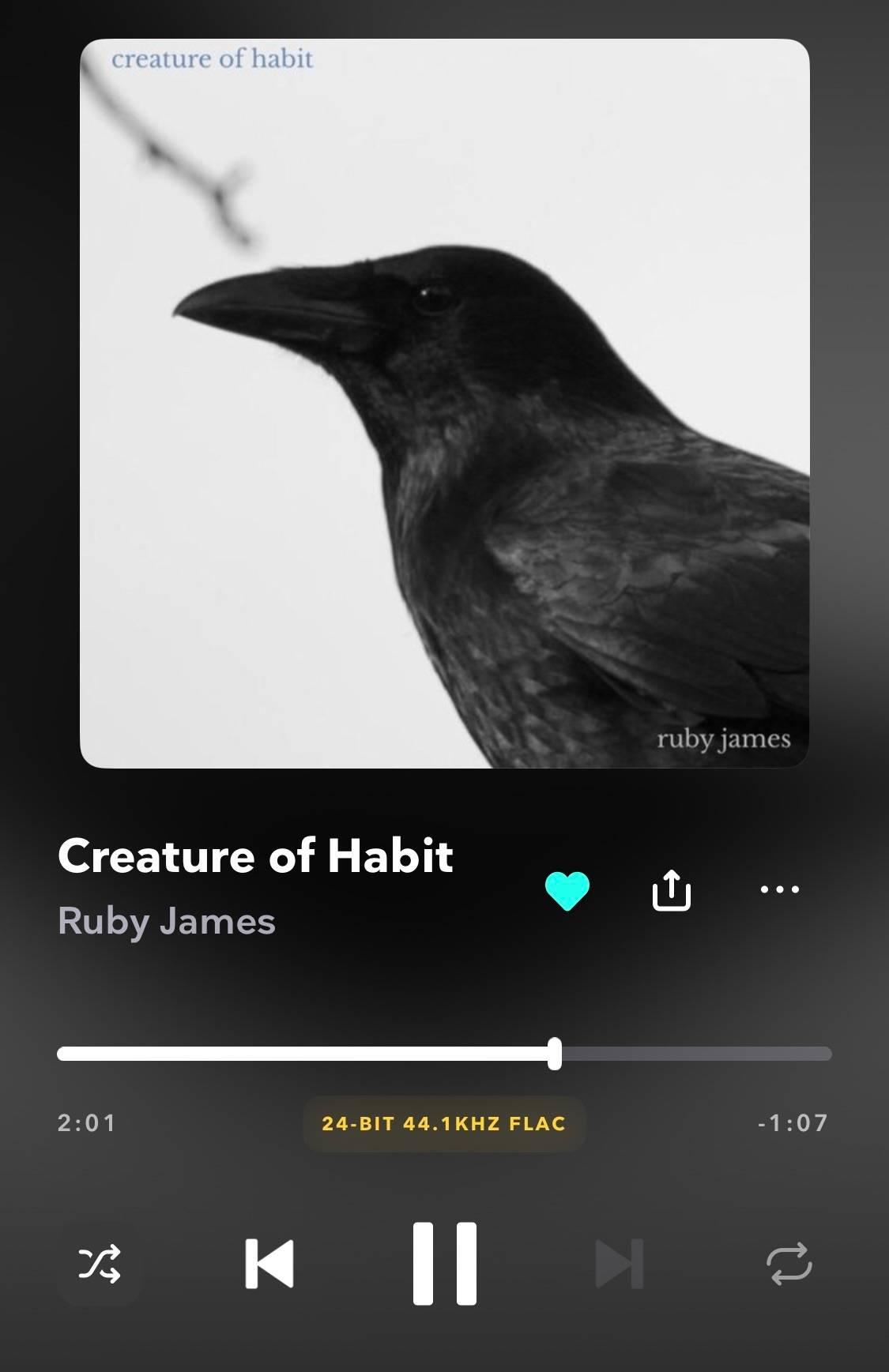This screenshot has height=1372, width=889.
Task: Toggle shuffle playback
Action: tap(100, 1263)
